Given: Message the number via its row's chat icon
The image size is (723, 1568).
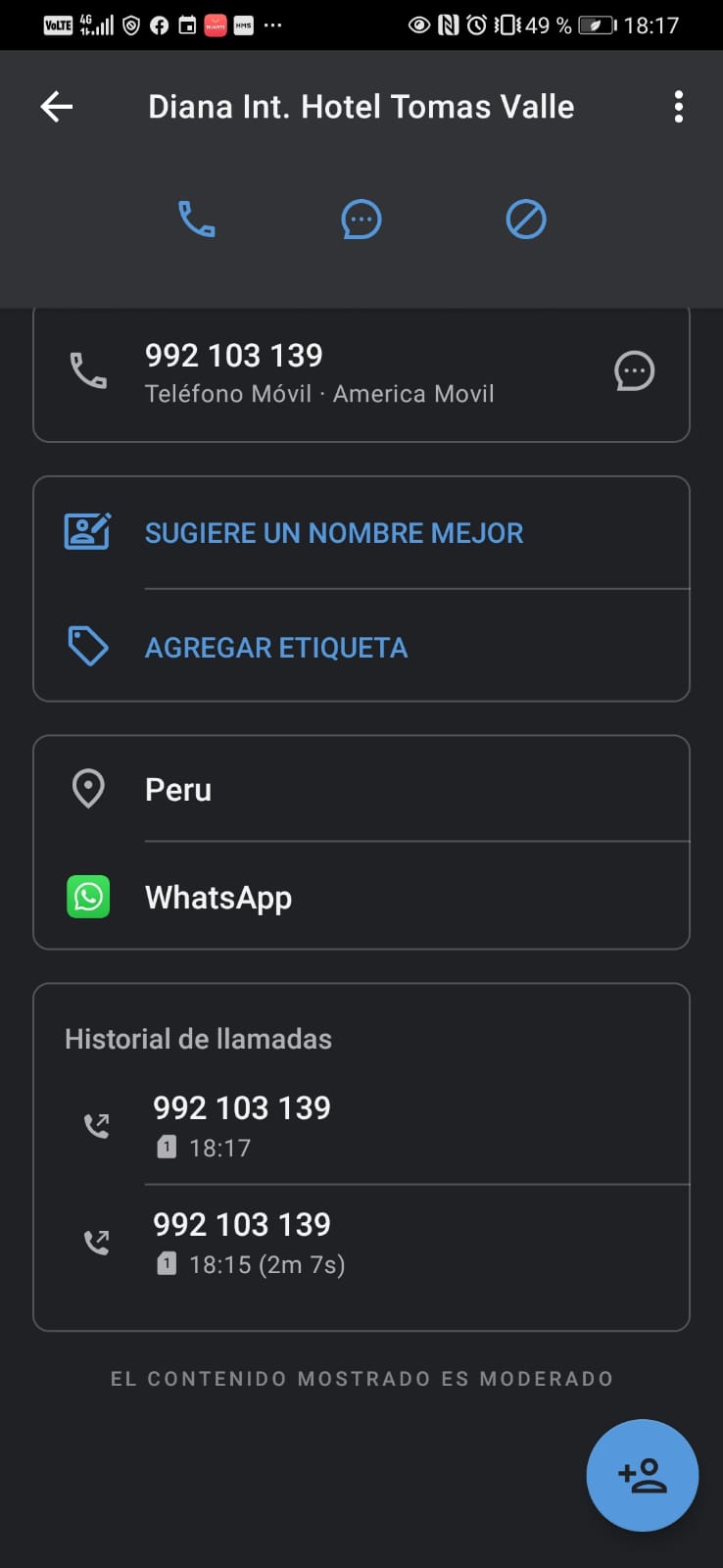Looking at the screenshot, I should tap(634, 371).
